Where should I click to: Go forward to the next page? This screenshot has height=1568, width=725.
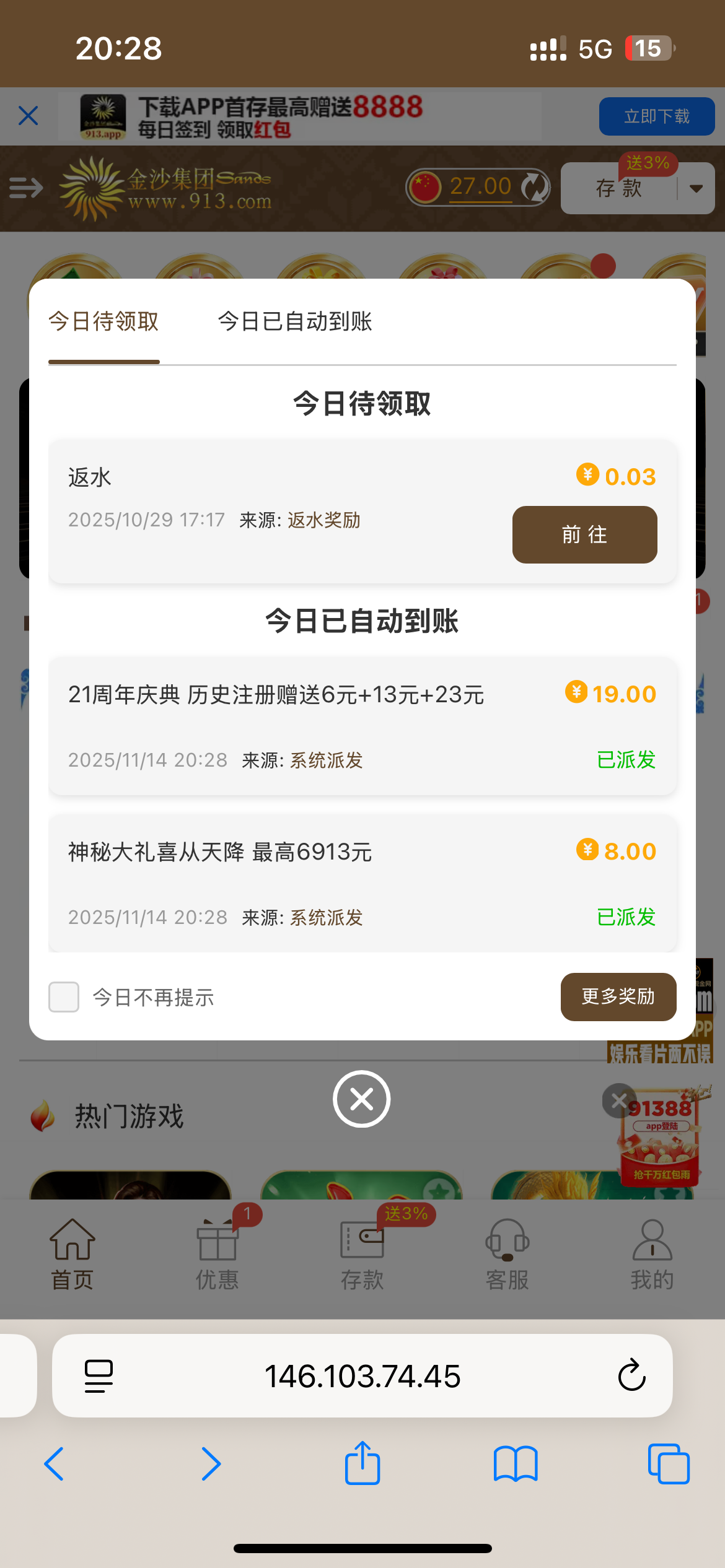click(x=211, y=1464)
